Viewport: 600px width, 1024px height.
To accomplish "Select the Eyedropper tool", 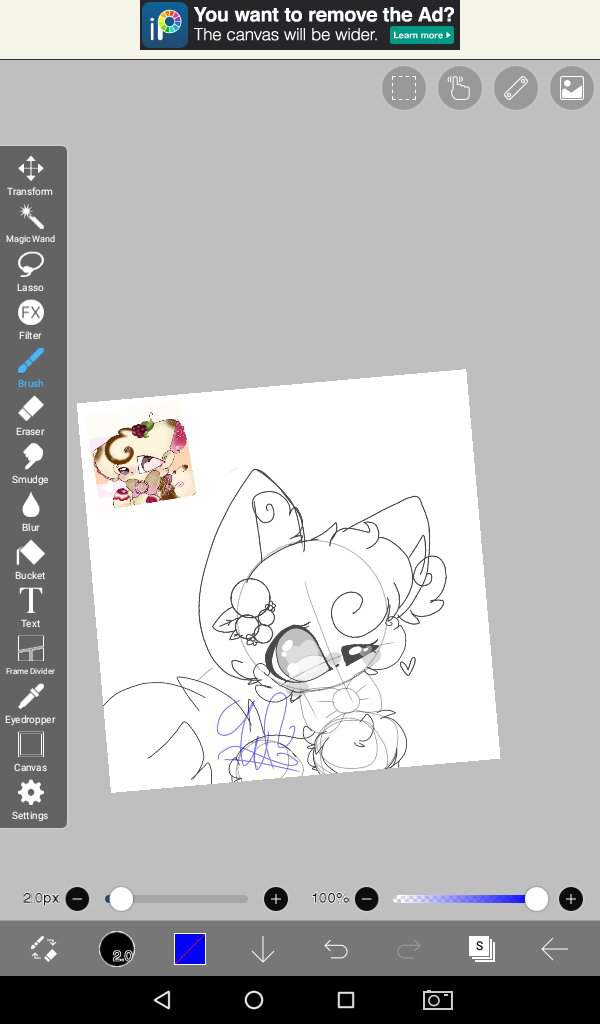I will (30, 703).
